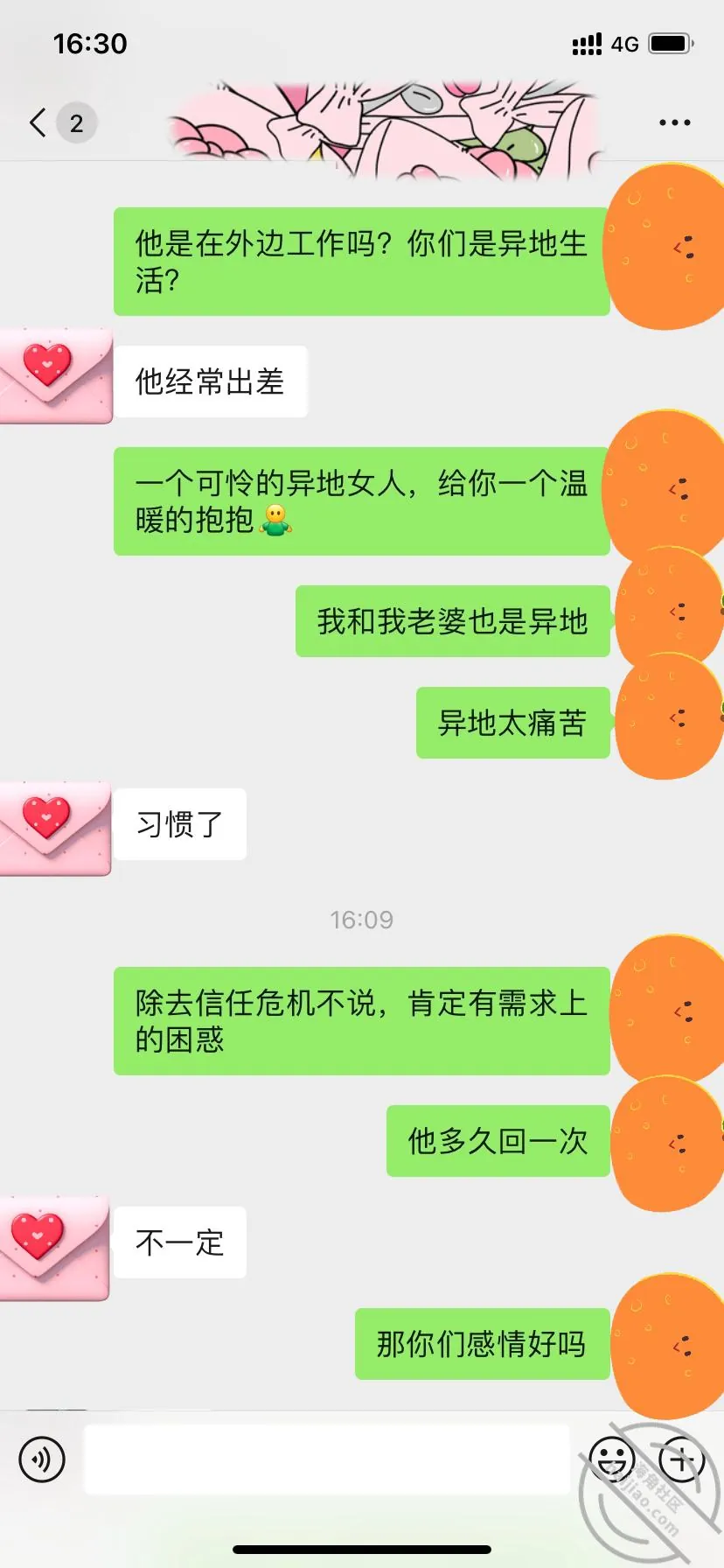Open orange avatar beside 那你们感情好吗
The width and height of the screenshot is (724, 1568).
tap(666, 1346)
